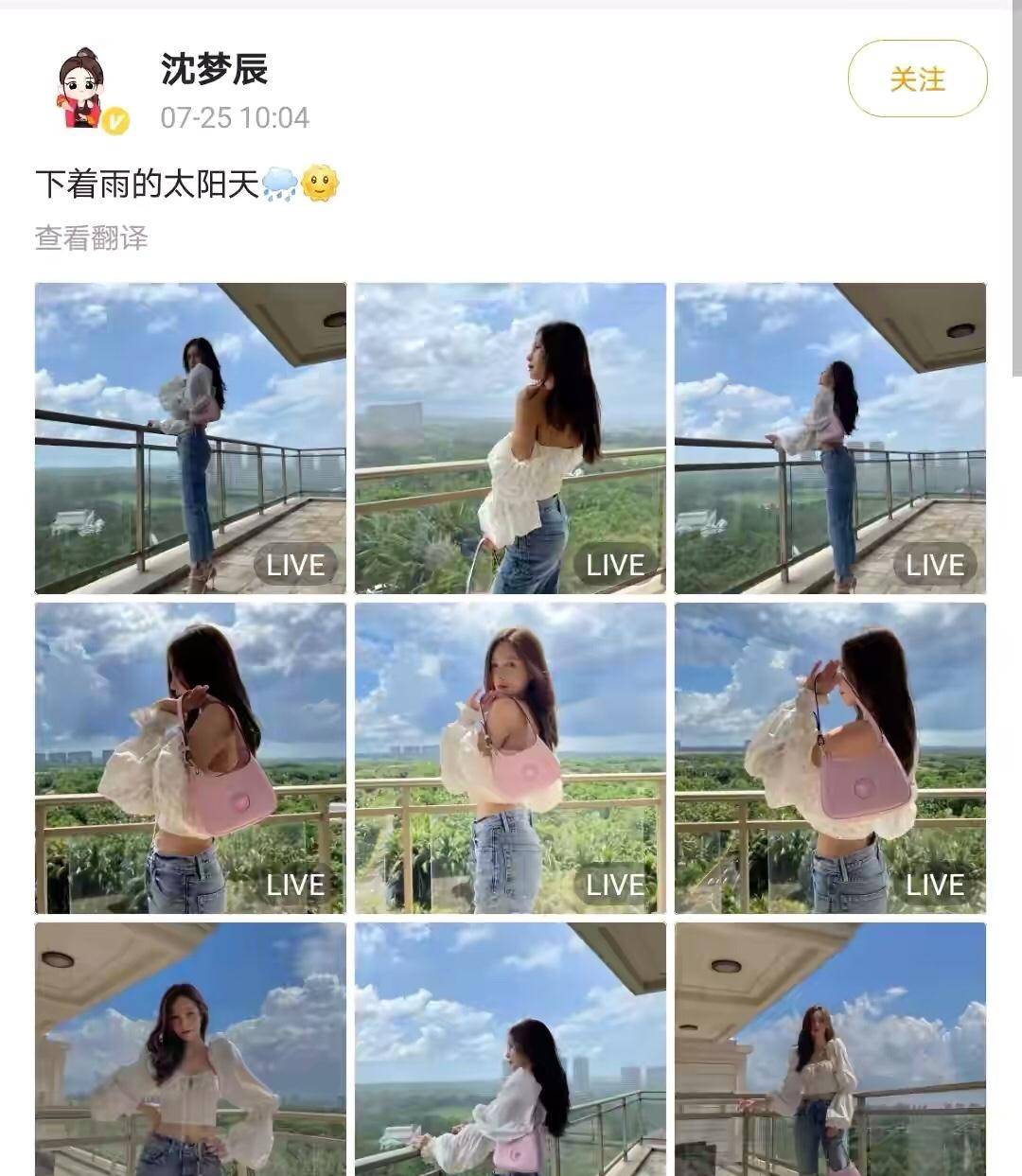Tap the LIVE badge on the third railing photo
Viewport: 1022px width, 1176px height.
click(934, 565)
